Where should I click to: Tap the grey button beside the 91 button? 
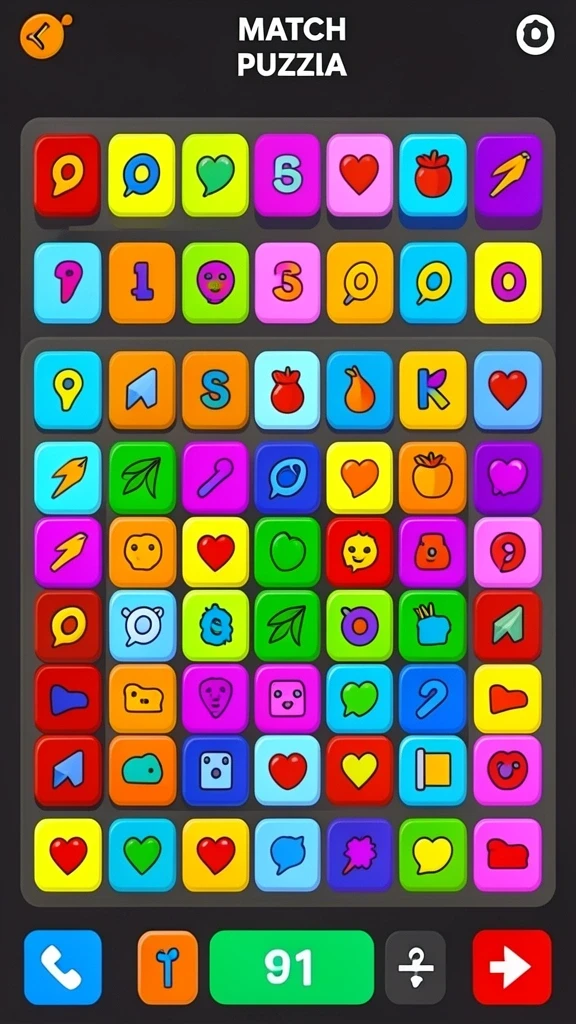[415, 967]
